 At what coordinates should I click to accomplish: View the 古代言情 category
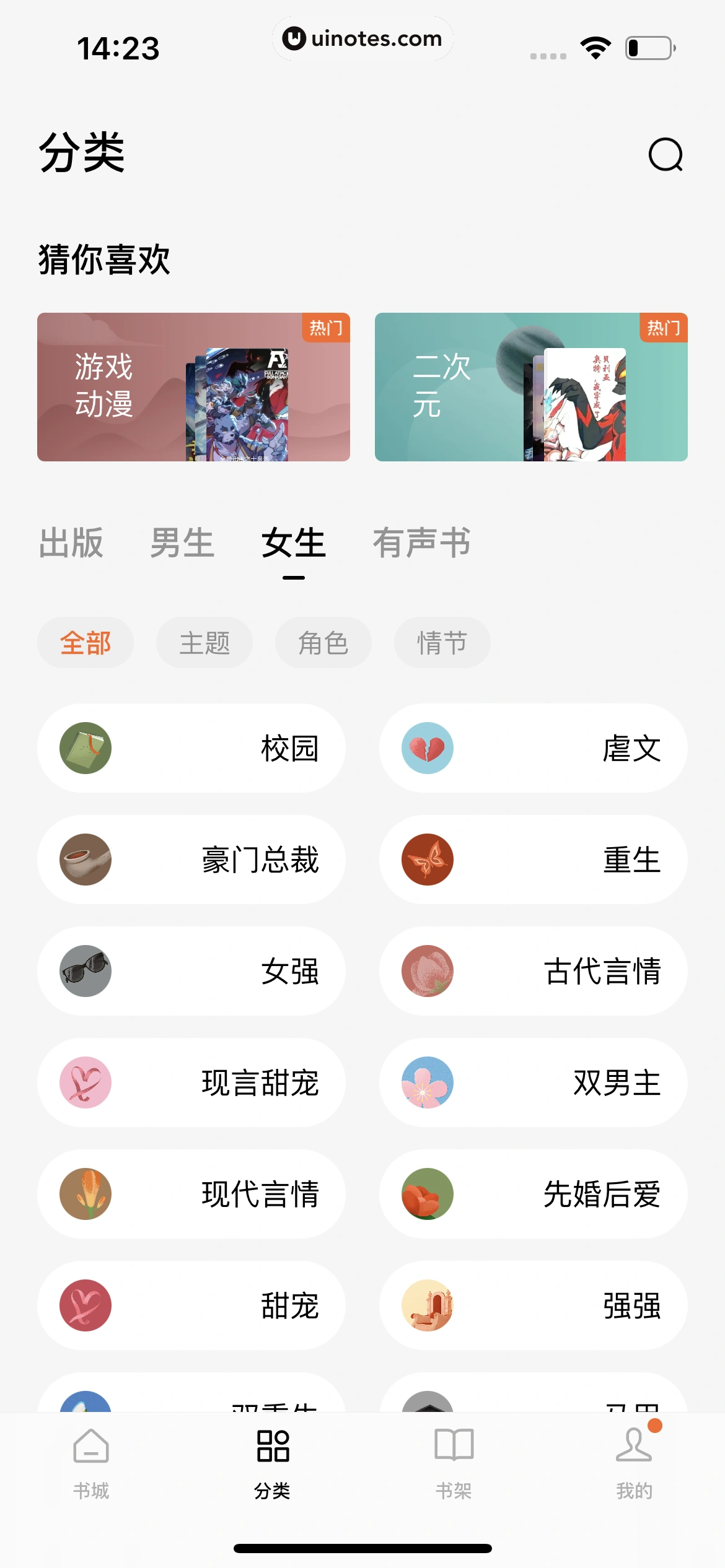(x=534, y=971)
